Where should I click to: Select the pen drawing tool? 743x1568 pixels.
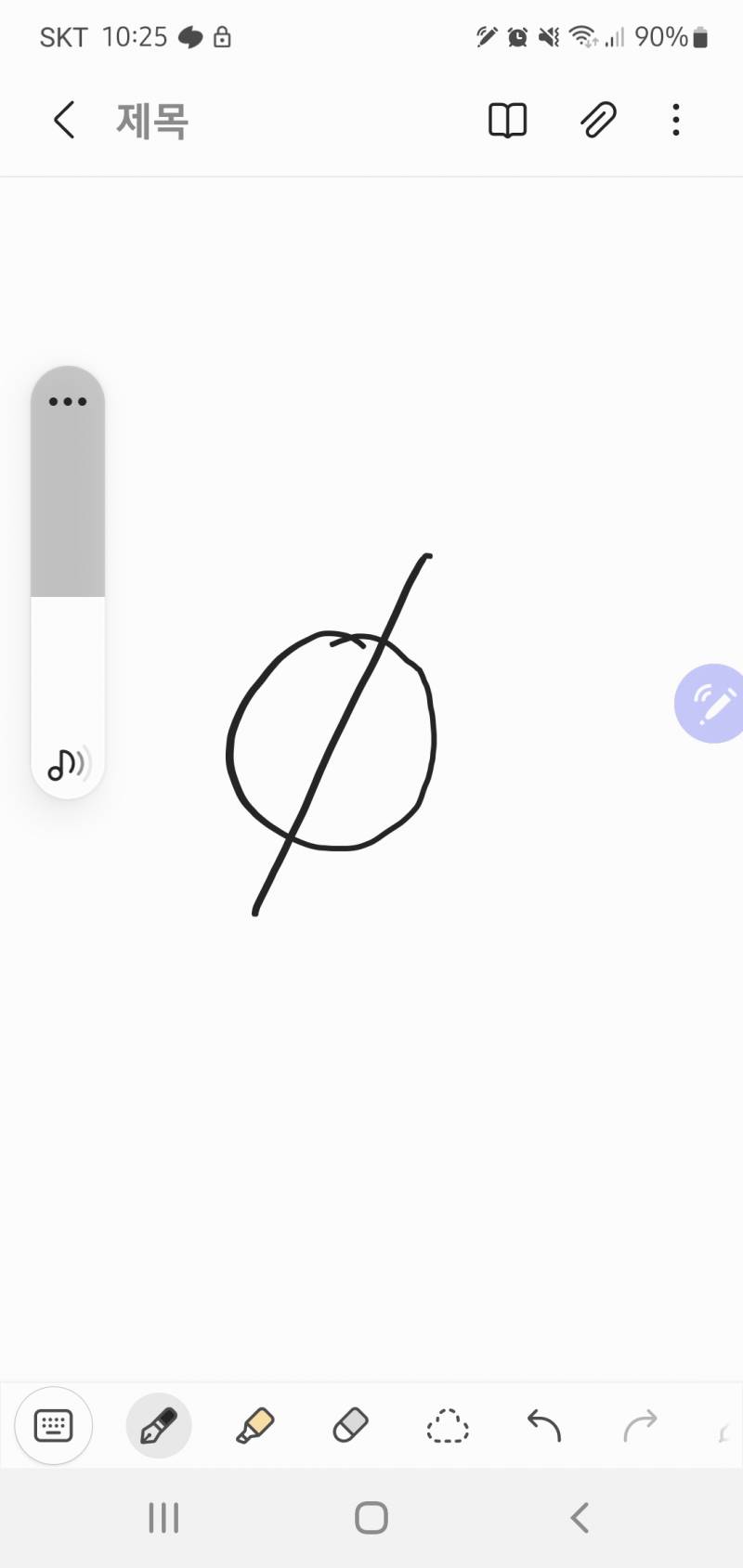(x=159, y=1426)
